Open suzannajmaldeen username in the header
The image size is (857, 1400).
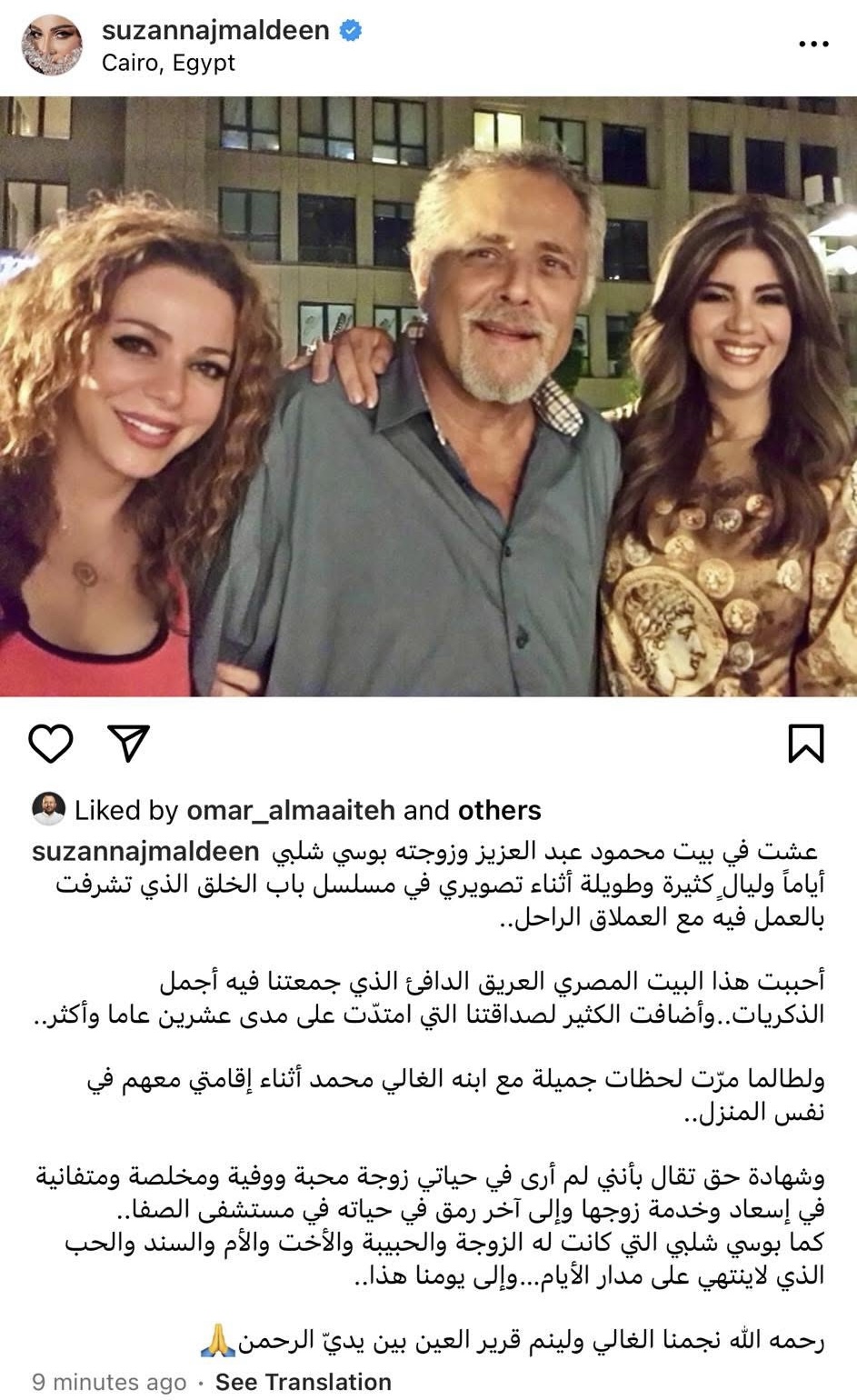(x=215, y=30)
